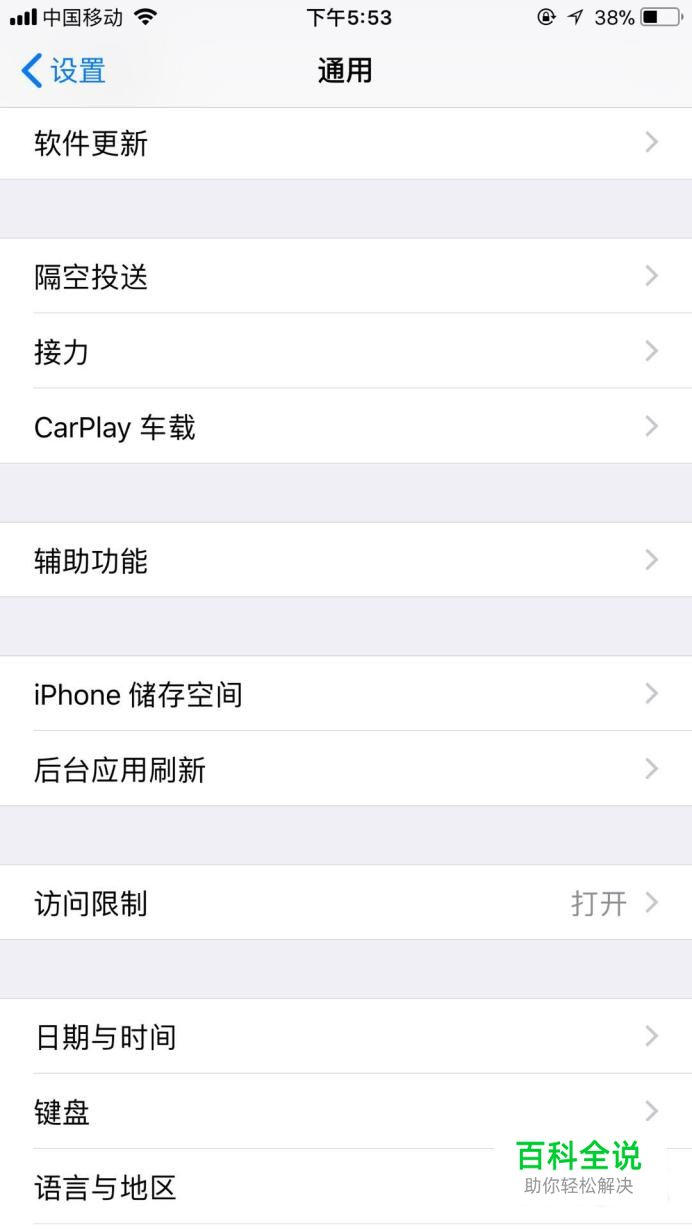
Task: Open iPhone 储存空间
Action: [346, 694]
